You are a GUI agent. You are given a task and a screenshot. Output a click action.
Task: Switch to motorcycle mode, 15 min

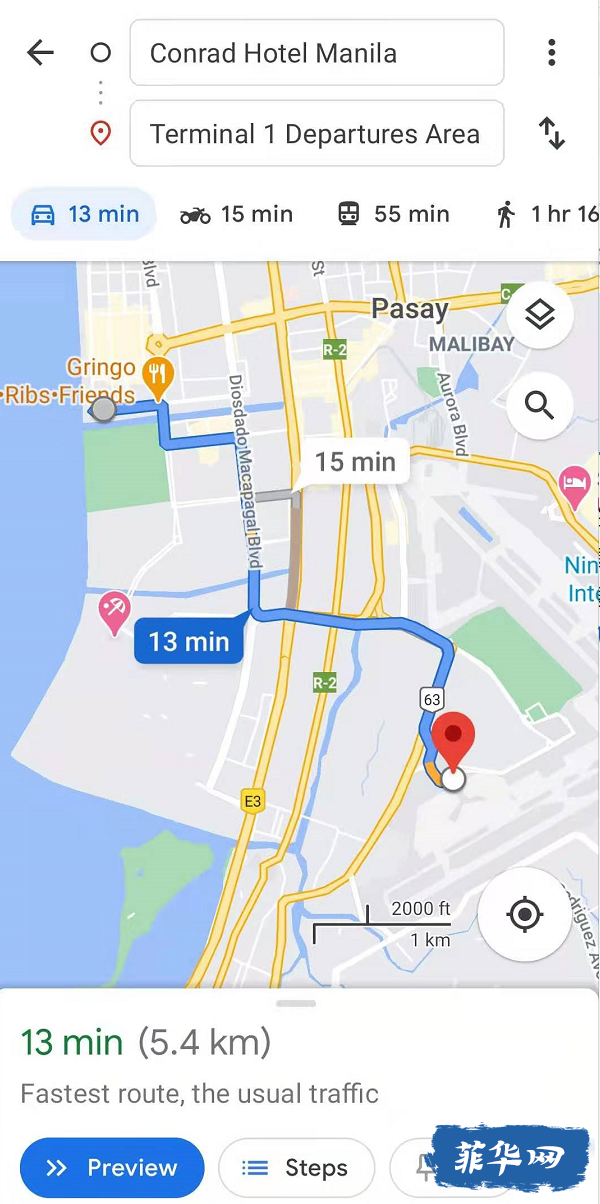[236, 214]
